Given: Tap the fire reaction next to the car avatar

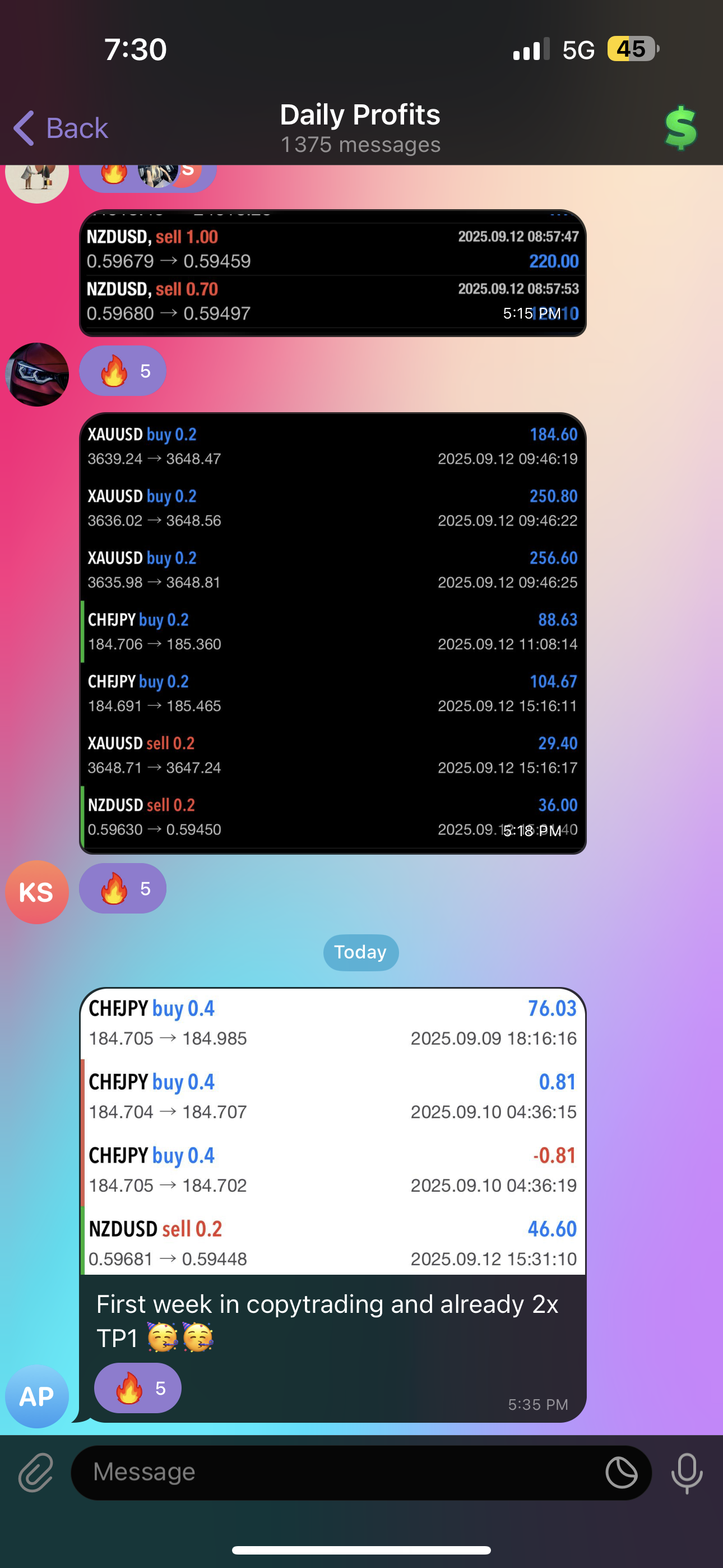Looking at the screenshot, I should pyautogui.click(x=122, y=371).
